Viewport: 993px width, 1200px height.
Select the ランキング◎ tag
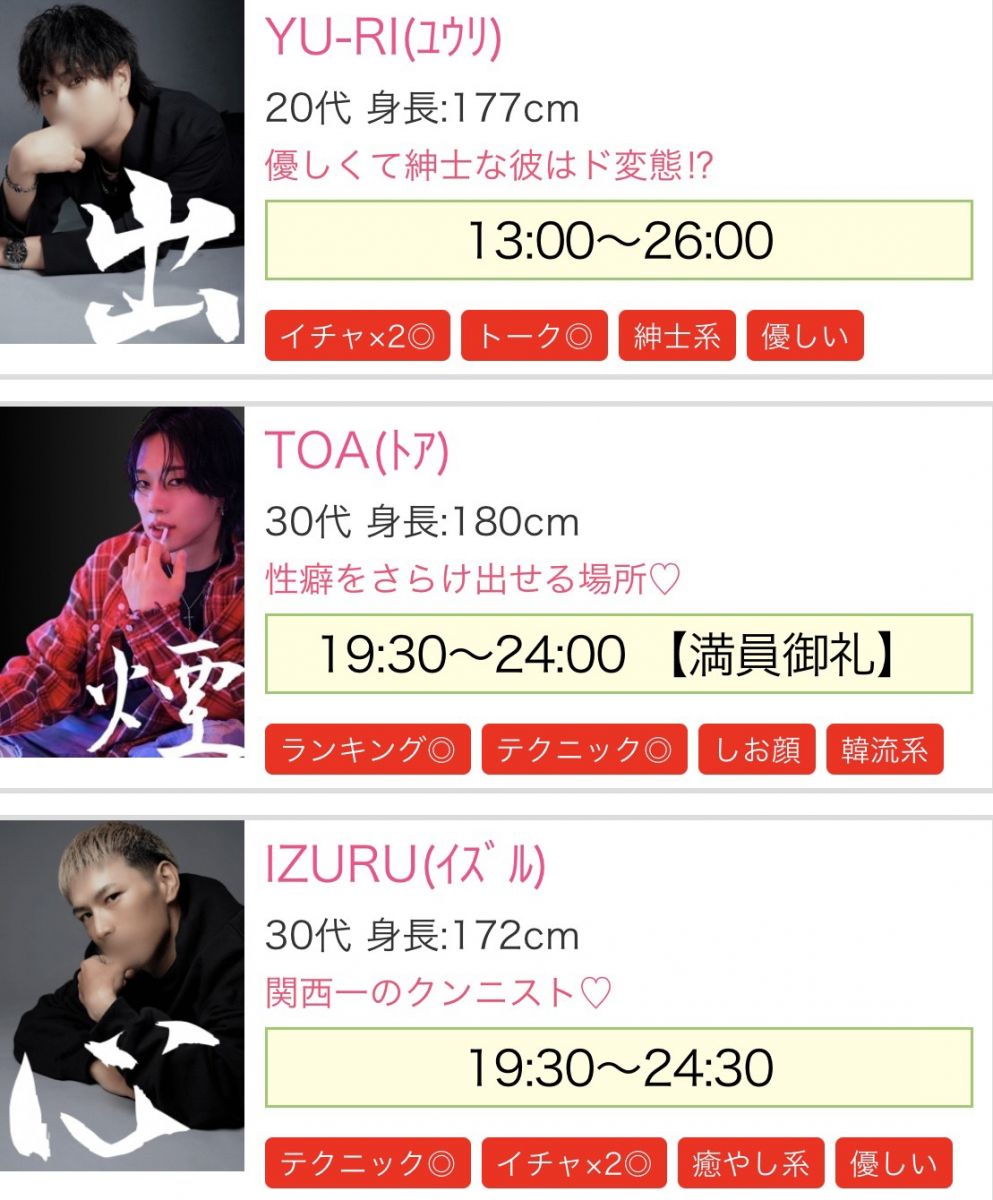coord(367,750)
